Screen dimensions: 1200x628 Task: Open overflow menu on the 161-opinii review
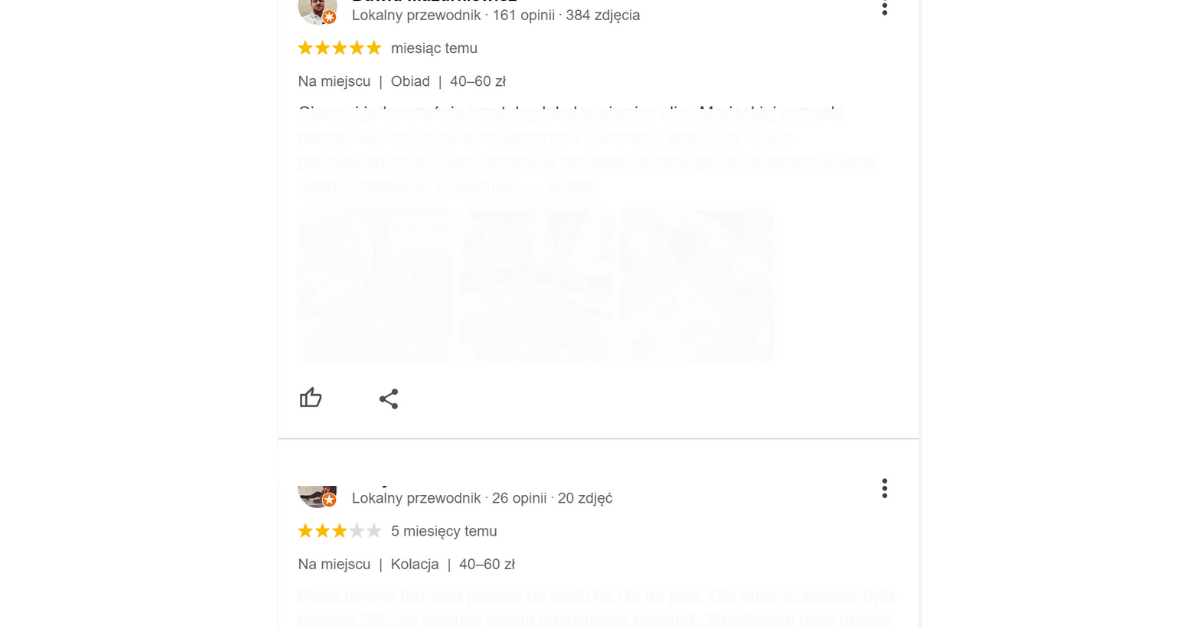pyautogui.click(x=884, y=9)
